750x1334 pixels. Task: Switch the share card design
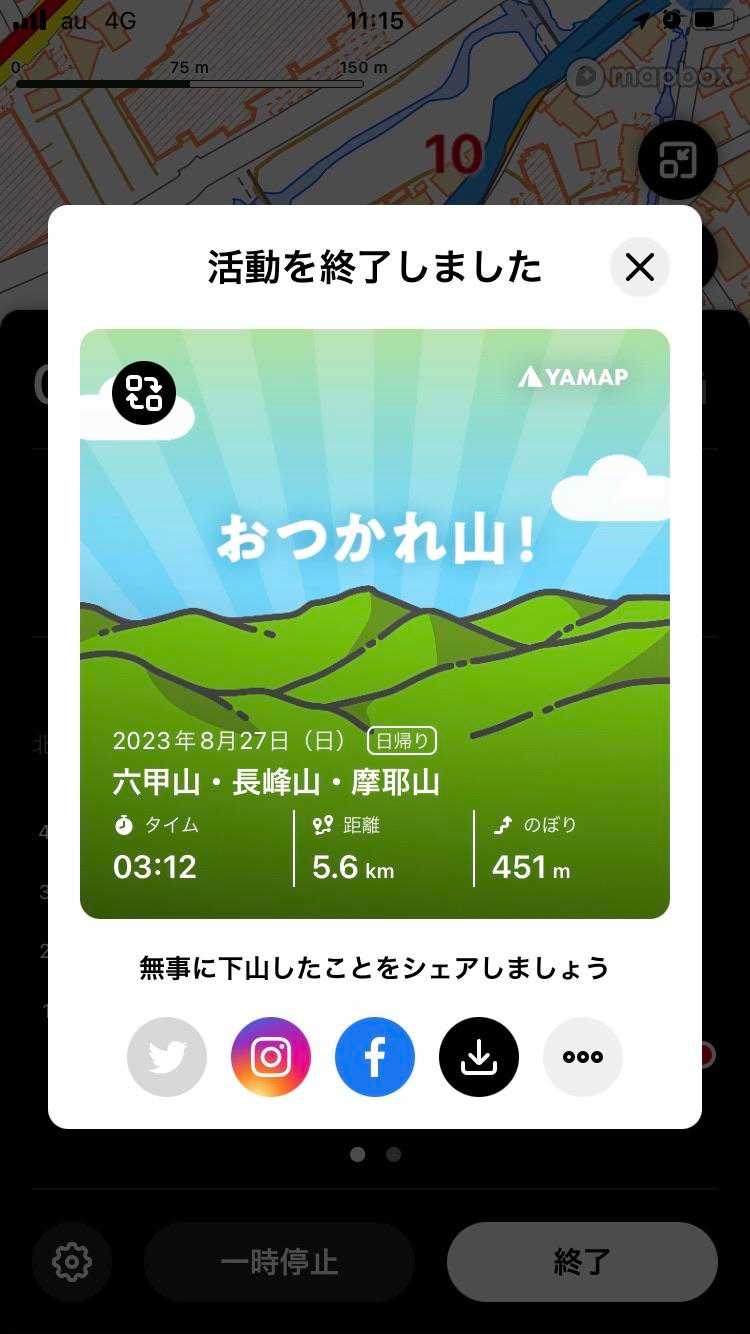144,393
